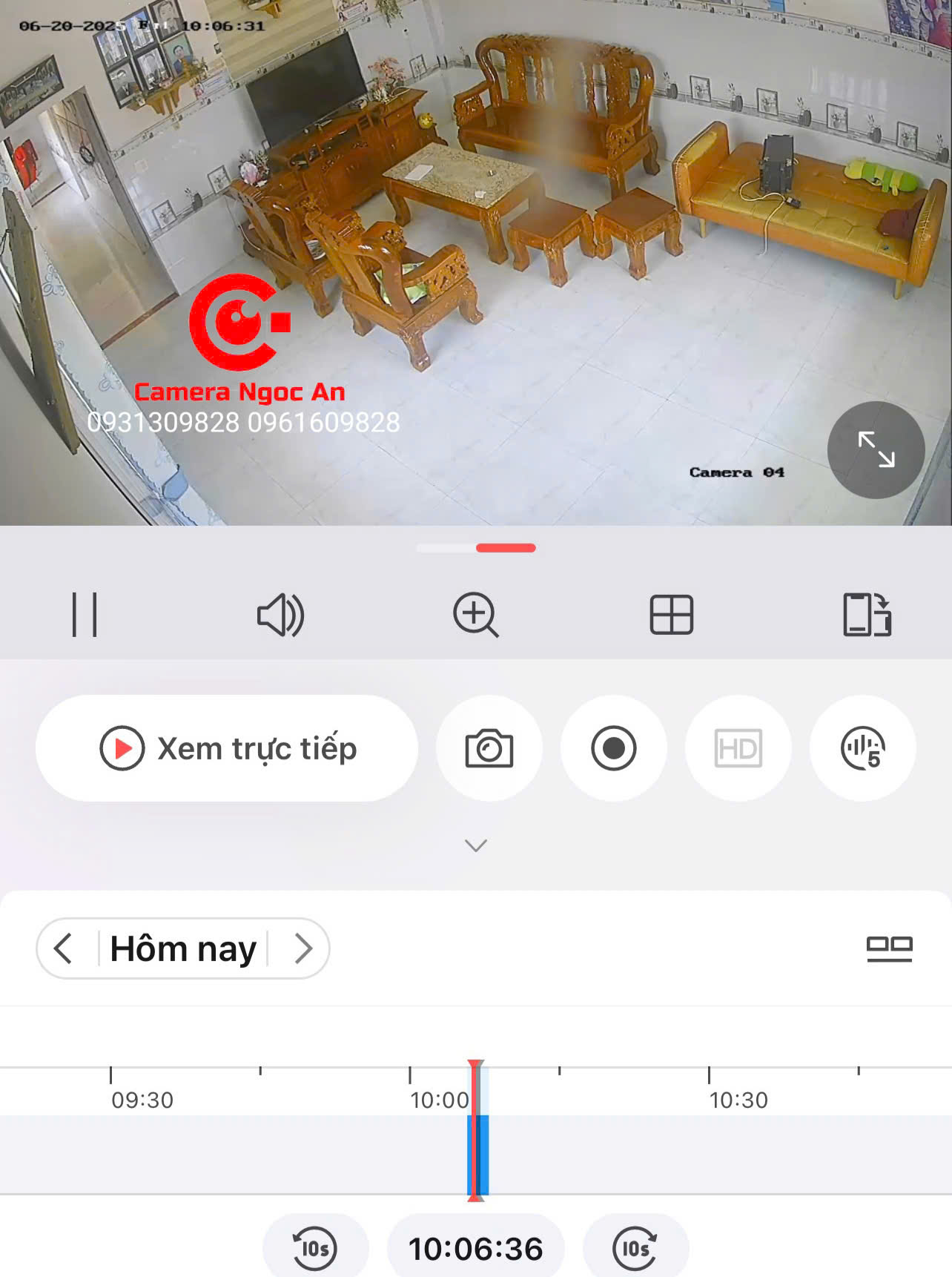Start recording the video clip
Viewport: 952px width, 1277px height.
[x=614, y=748]
